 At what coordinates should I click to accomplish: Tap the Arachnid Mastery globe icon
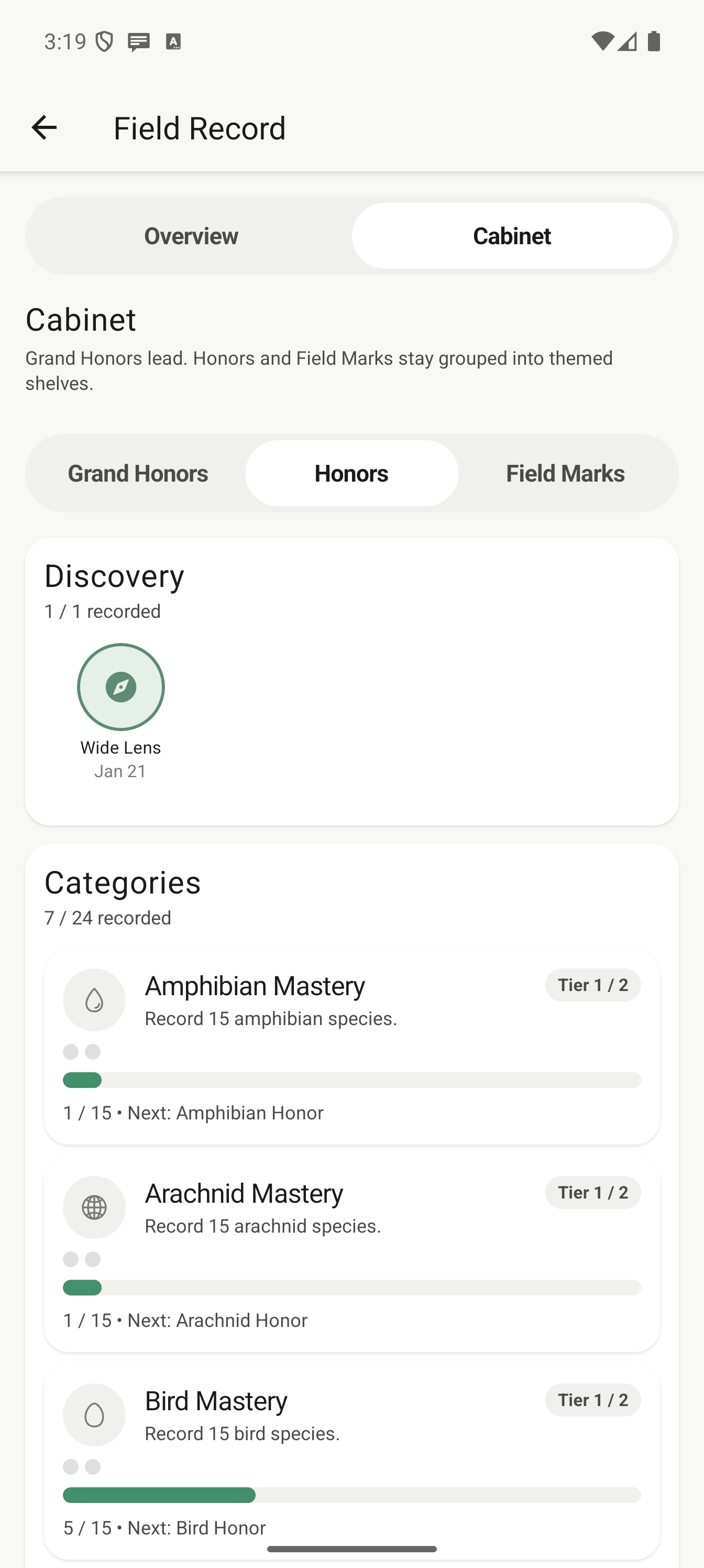[x=94, y=1207]
